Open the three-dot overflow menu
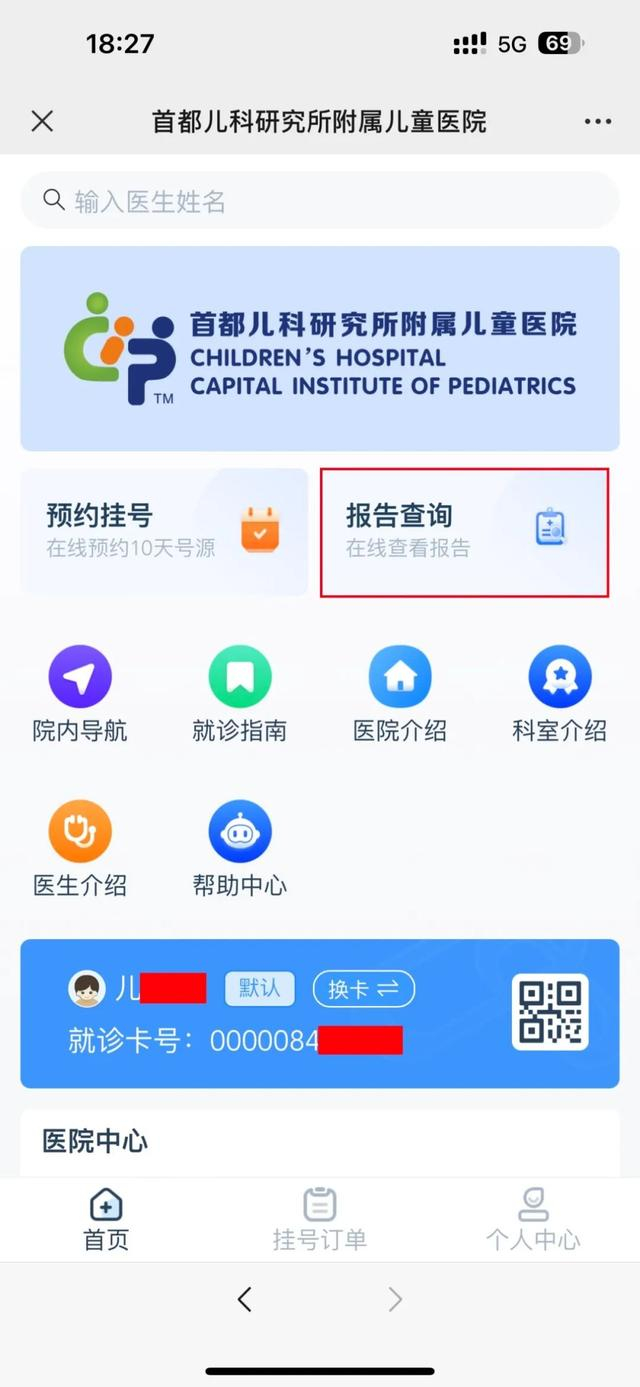 (598, 122)
